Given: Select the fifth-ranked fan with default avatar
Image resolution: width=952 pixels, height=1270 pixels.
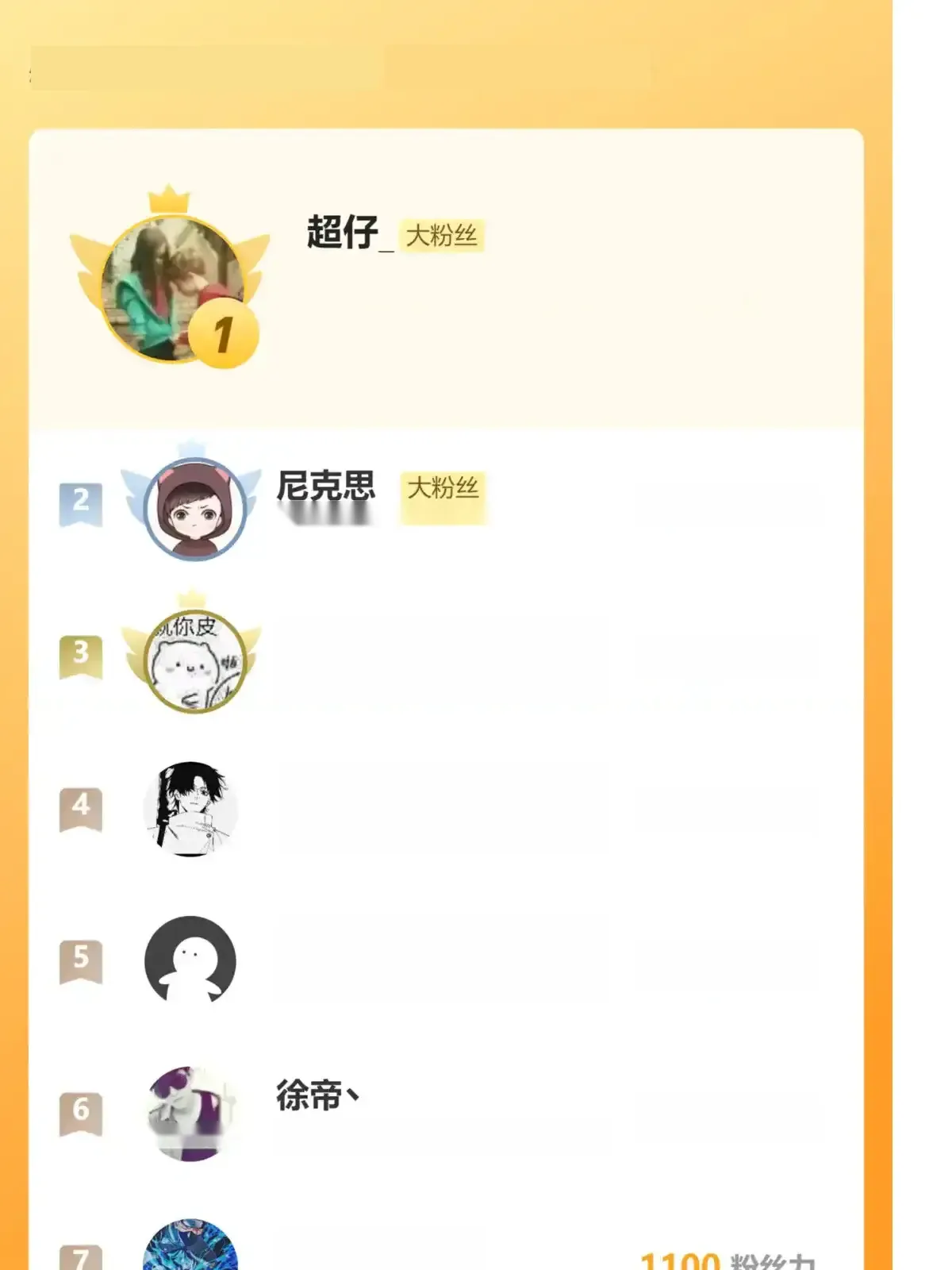Looking at the screenshot, I should tap(190, 960).
